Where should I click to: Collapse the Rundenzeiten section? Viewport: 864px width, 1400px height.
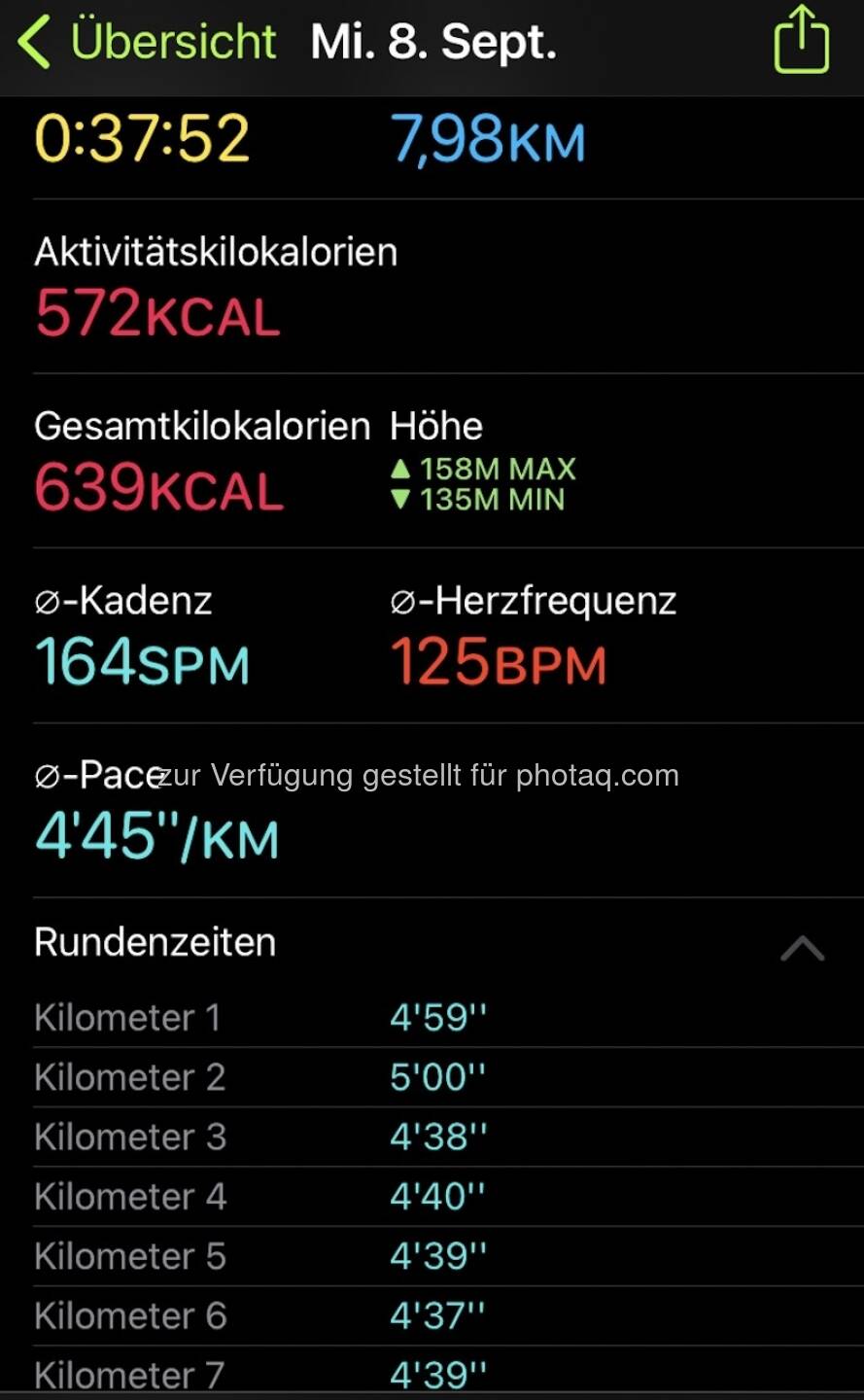(802, 948)
